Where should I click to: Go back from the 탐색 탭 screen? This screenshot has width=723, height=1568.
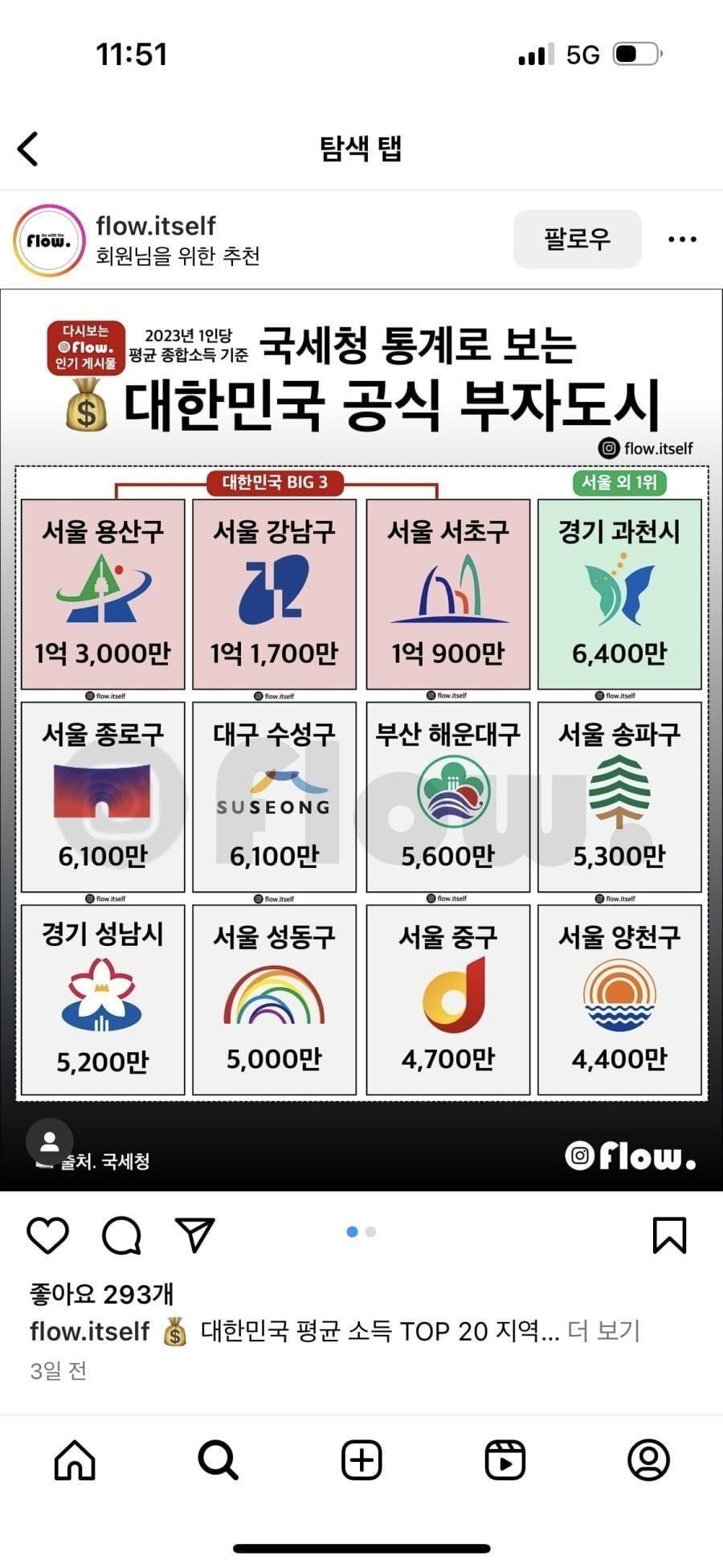coord(29,149)
